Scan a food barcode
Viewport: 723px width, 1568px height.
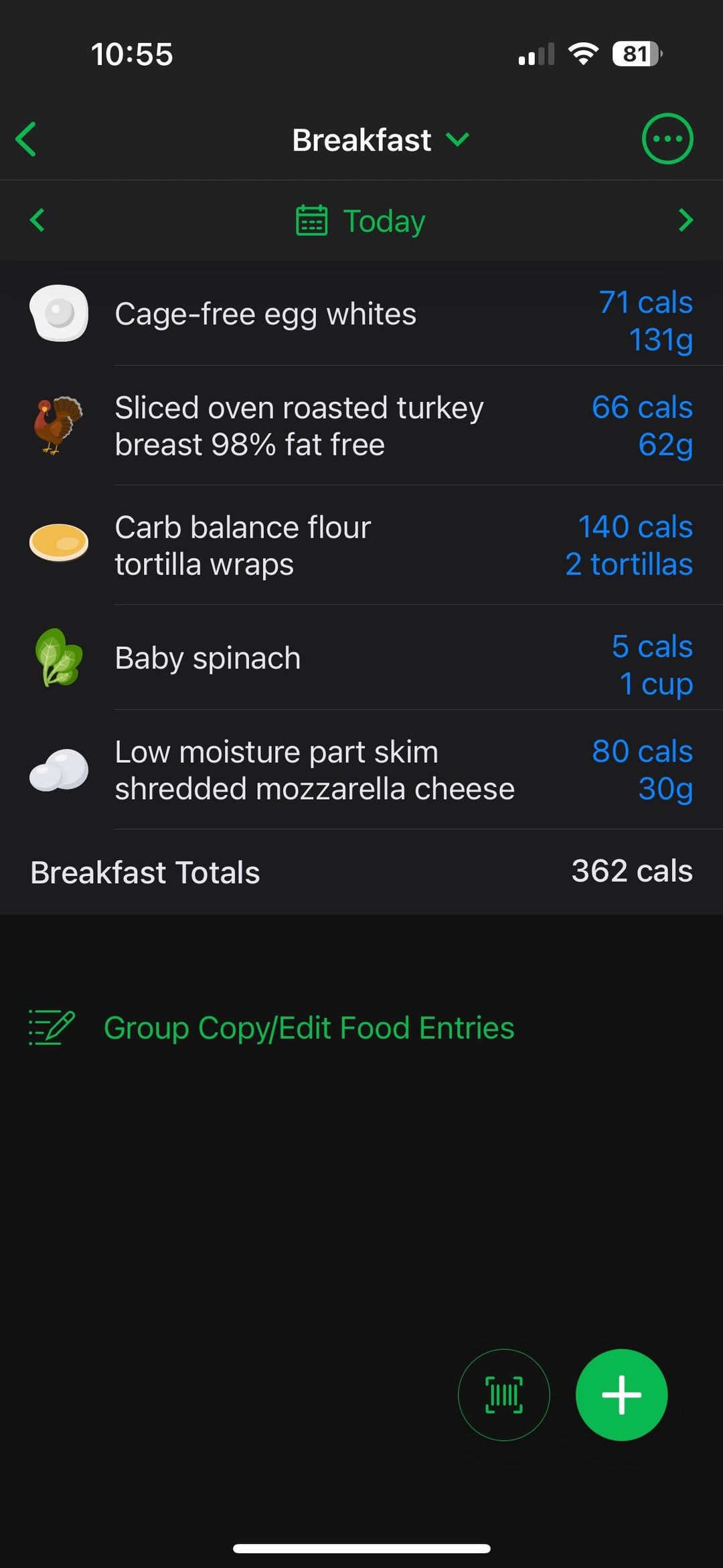(504, 1395)
